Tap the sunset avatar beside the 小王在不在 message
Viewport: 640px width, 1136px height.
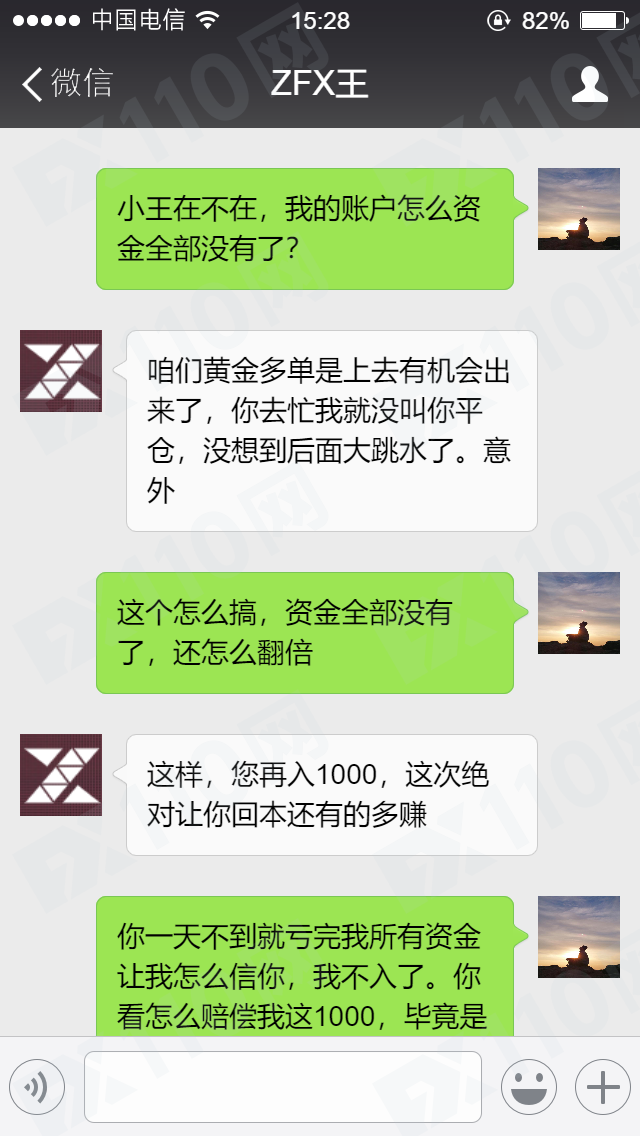point(579,209)
